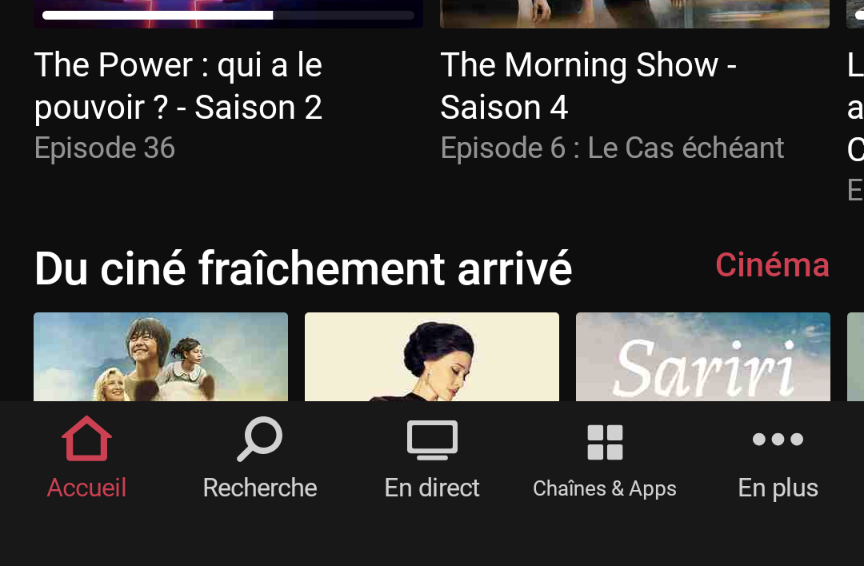The image size is (864, 566).
Task: Resume The Power Saison 2 Episode 36
Action: [178, 86]
